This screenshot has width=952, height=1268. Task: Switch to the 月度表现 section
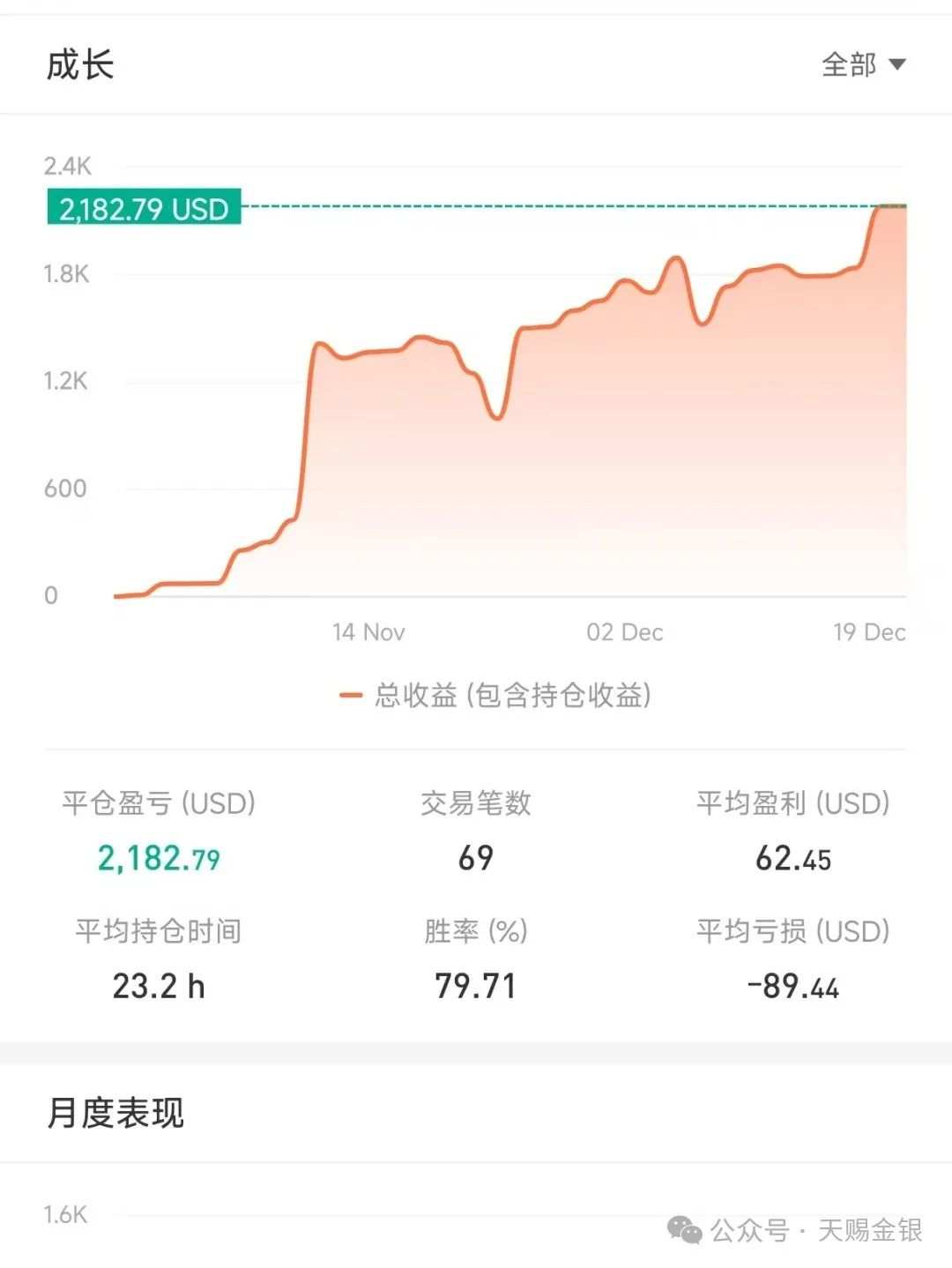[x=117, y=1113]
